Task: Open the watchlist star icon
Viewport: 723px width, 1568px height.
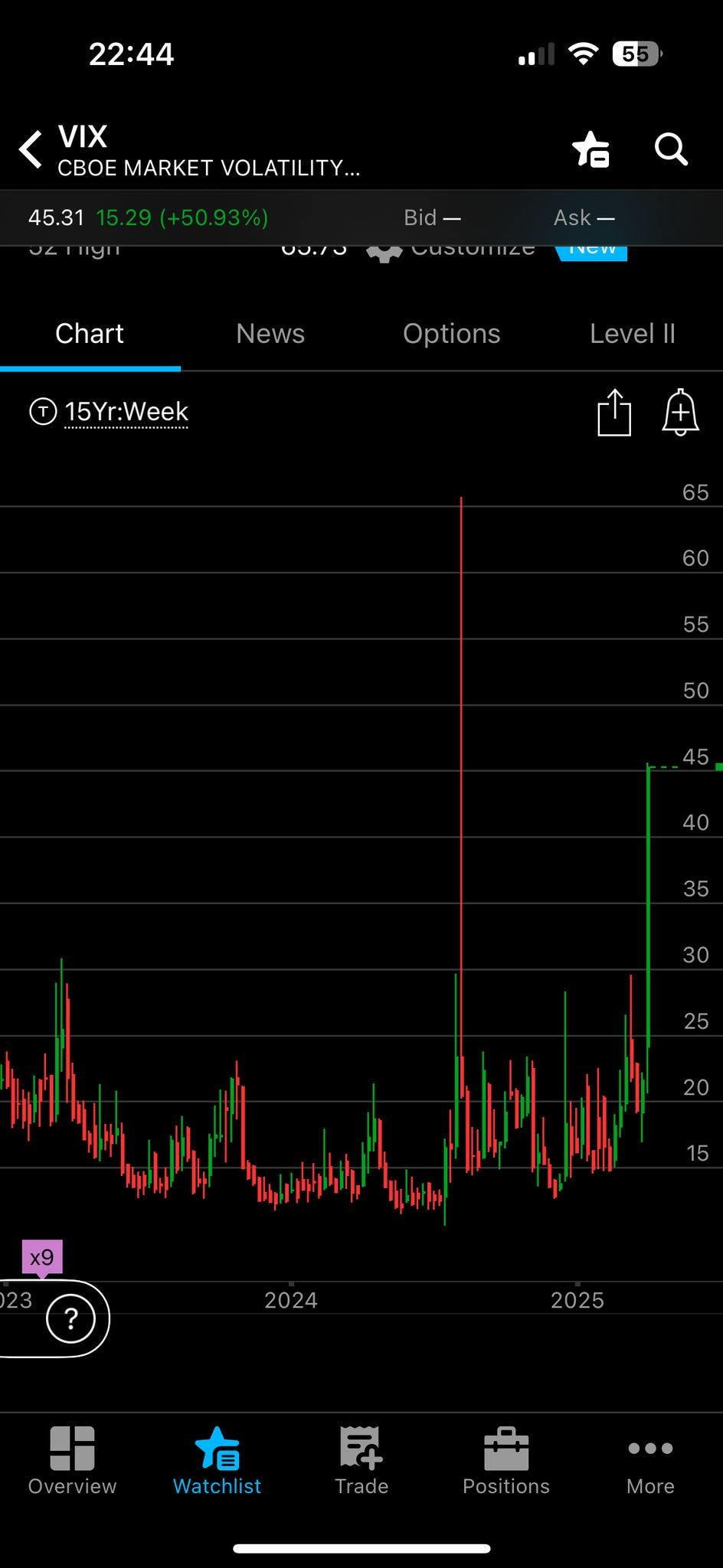Action: [x=591, y=149]
